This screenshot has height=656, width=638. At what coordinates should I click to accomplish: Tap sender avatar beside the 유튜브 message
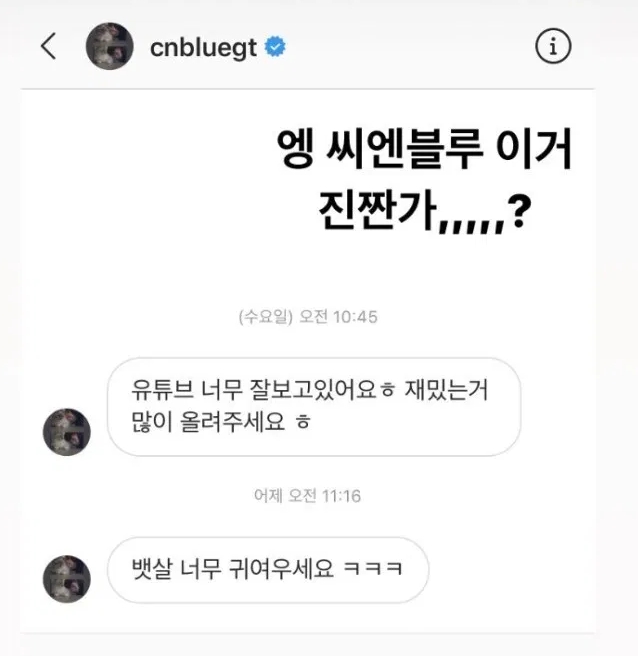click(67, 432)
